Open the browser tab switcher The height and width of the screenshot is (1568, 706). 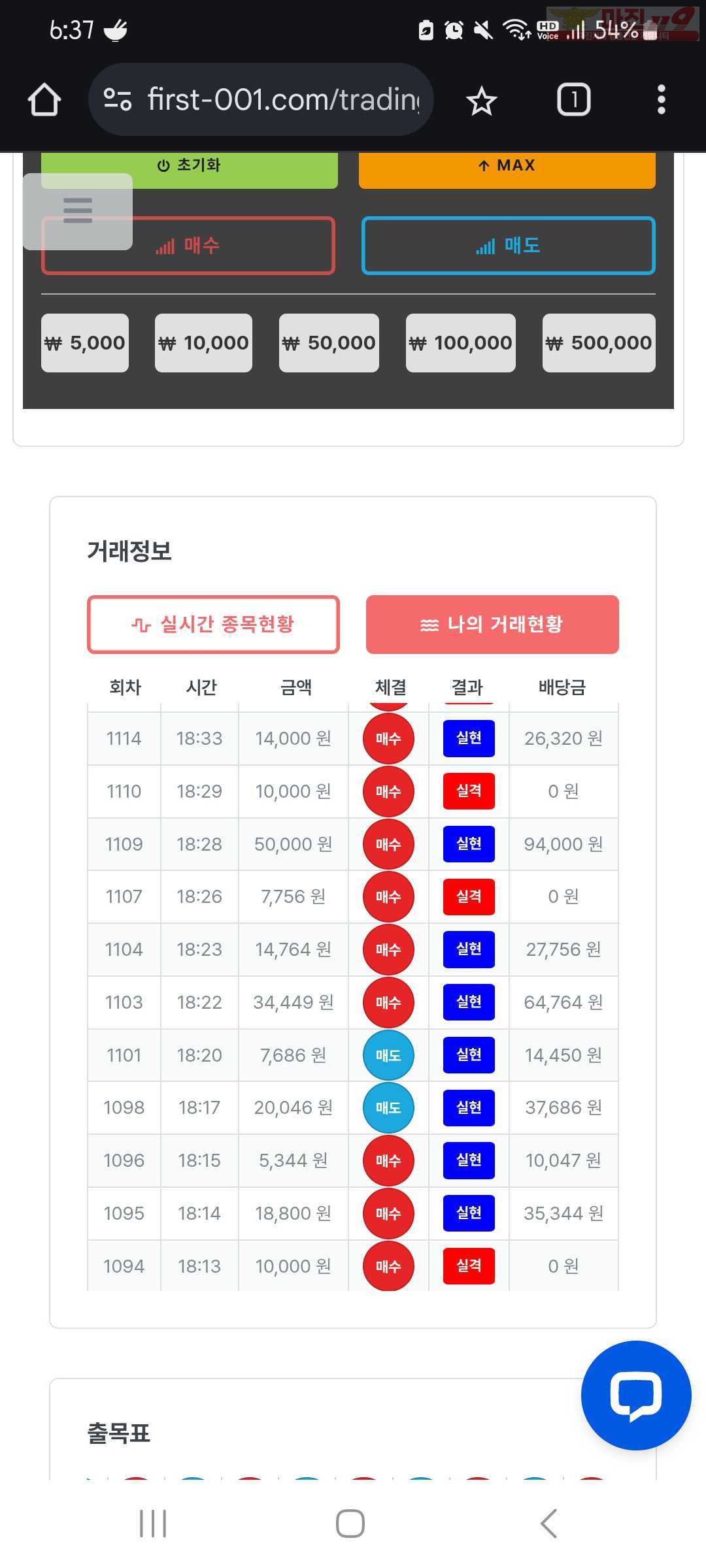point(573,100)
